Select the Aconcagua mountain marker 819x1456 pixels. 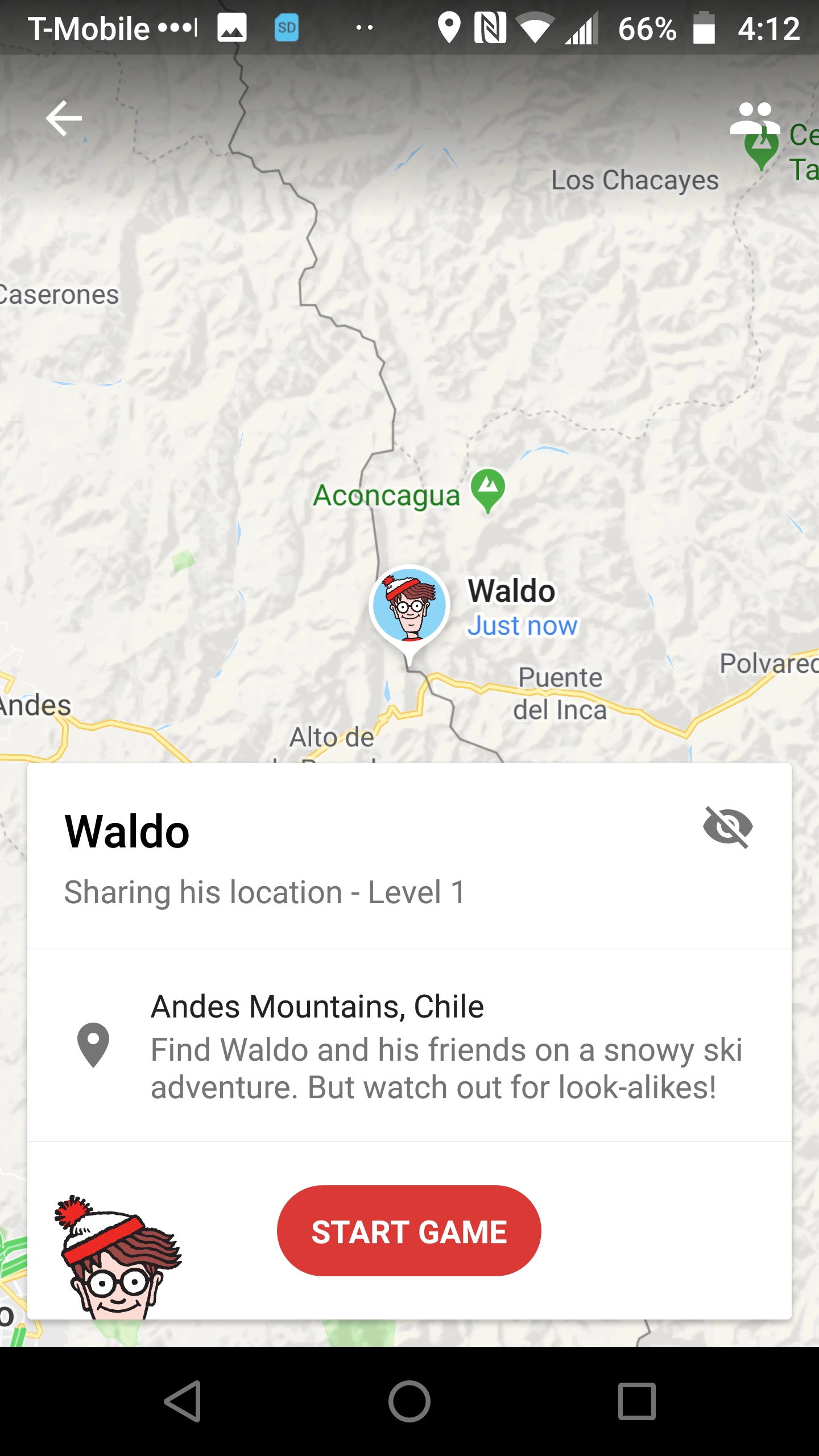click(488, 489)
